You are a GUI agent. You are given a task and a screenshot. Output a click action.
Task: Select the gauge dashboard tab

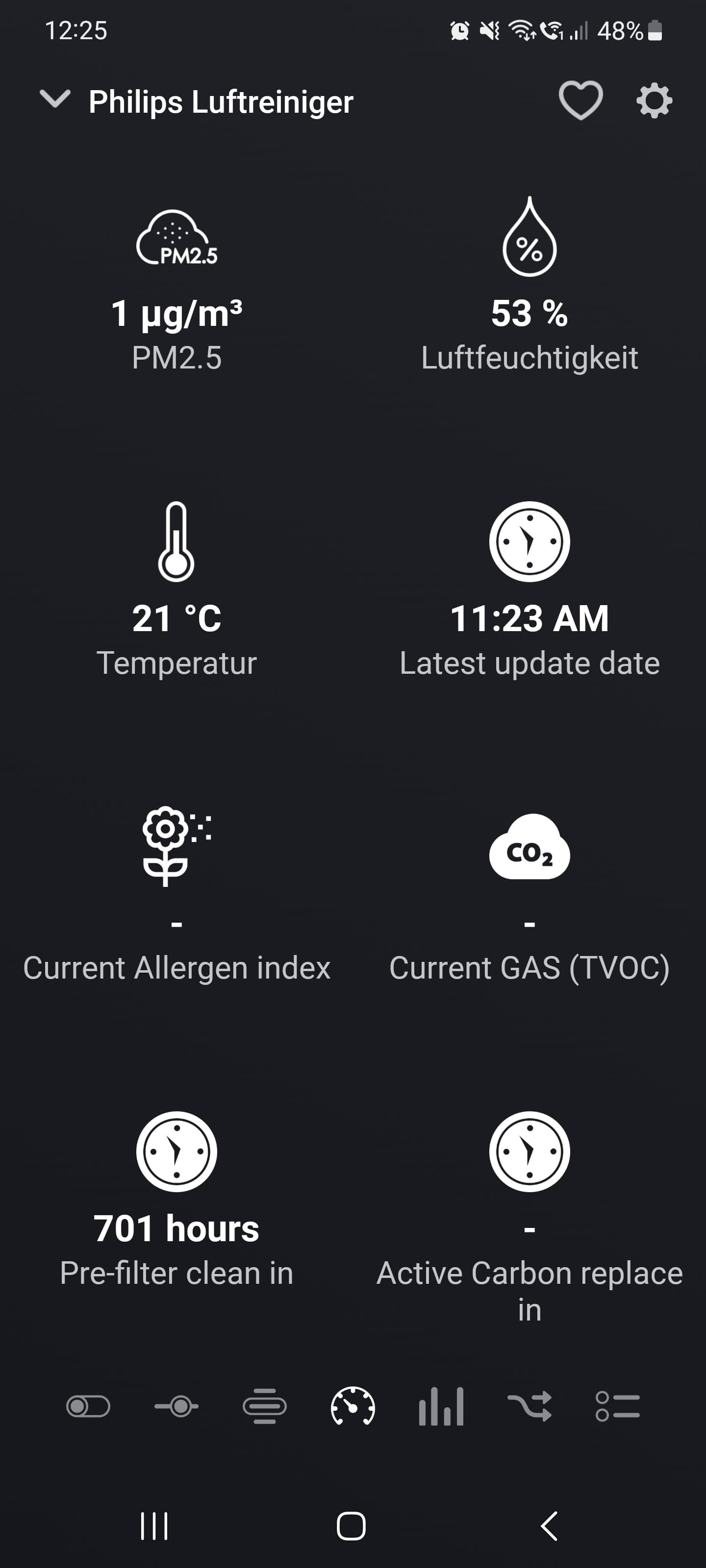tap(353, 1406)
